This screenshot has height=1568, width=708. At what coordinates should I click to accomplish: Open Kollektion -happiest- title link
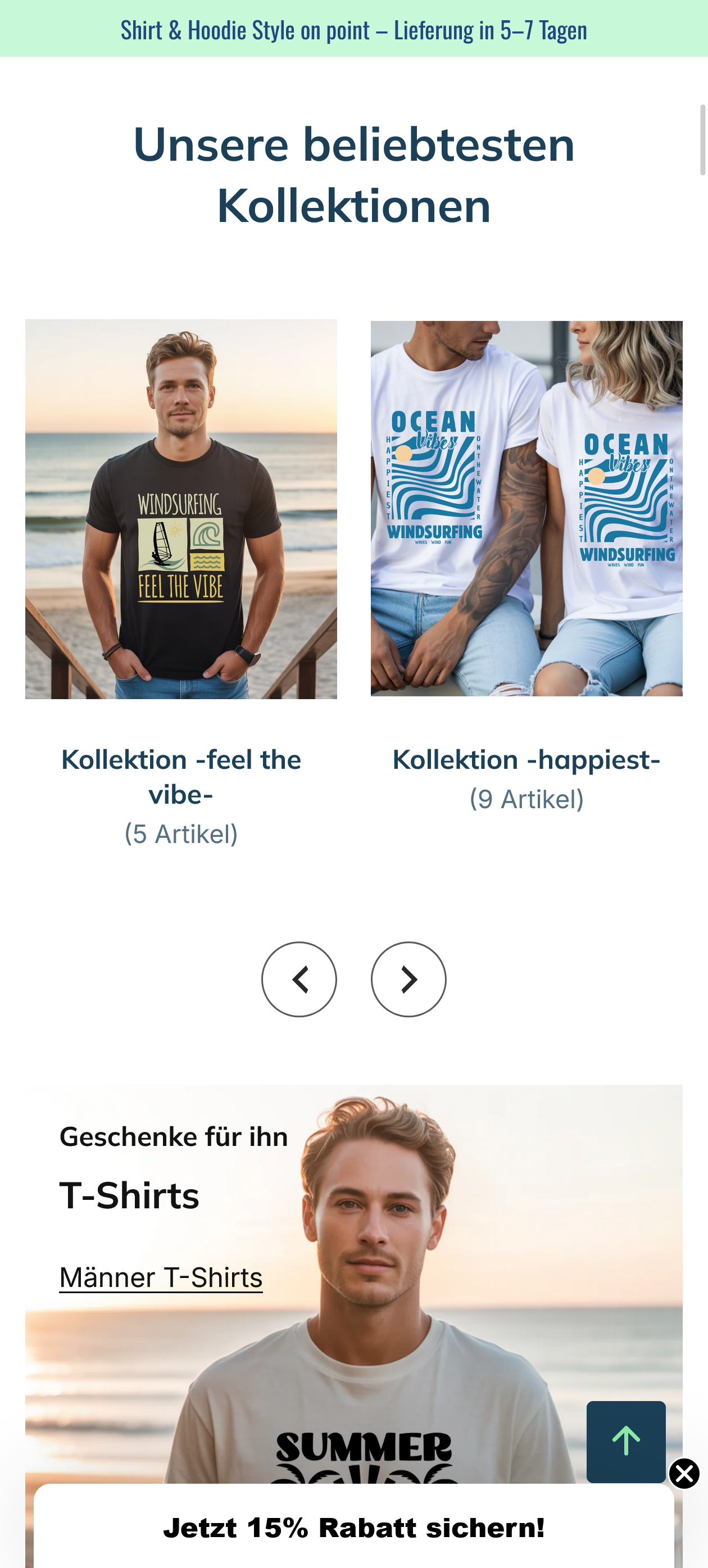pos(526,760)
